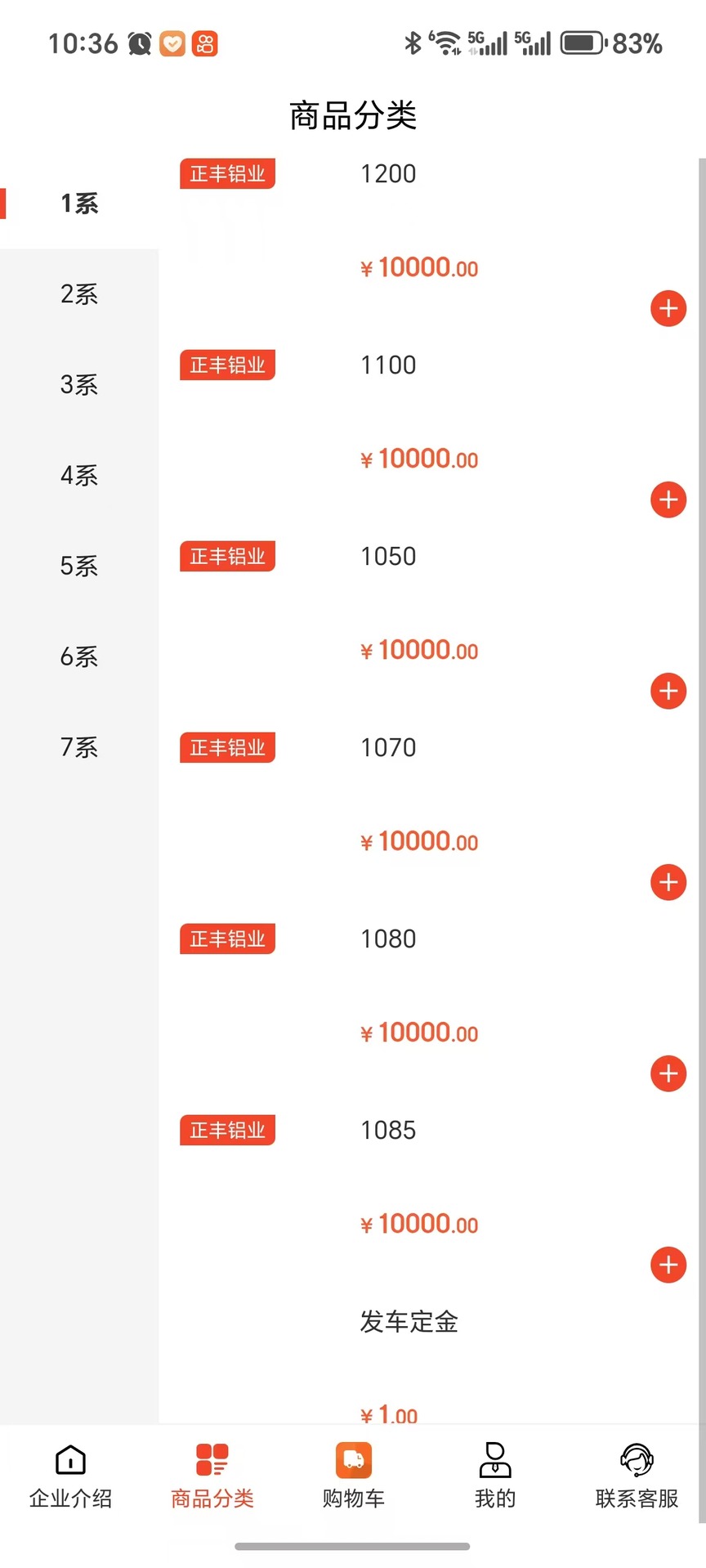Add product 1100 using its plus icon
This screenshot has width=706, height=1568.
(x=668, y=500)
